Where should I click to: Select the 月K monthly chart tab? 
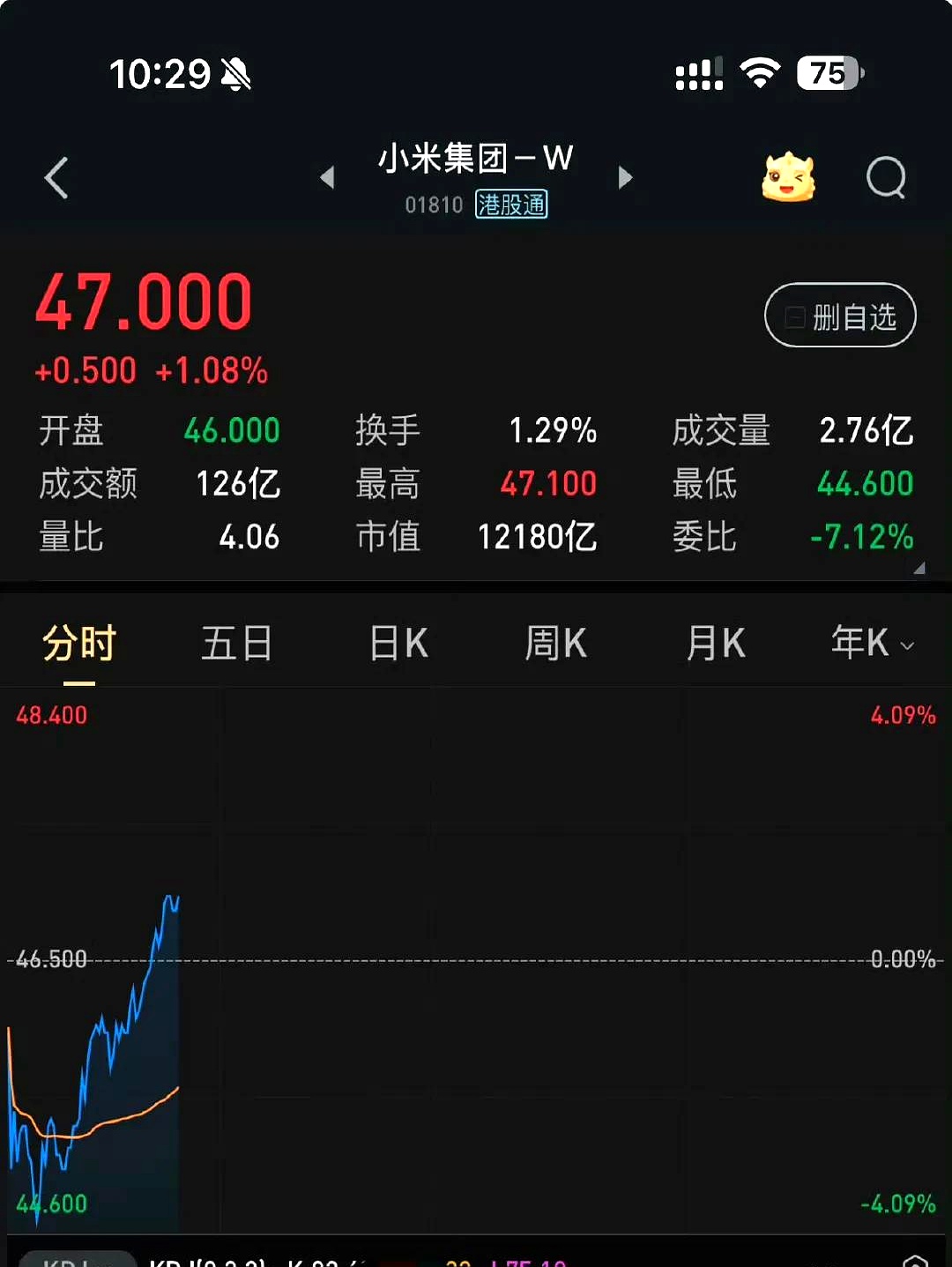pos(715,644)
